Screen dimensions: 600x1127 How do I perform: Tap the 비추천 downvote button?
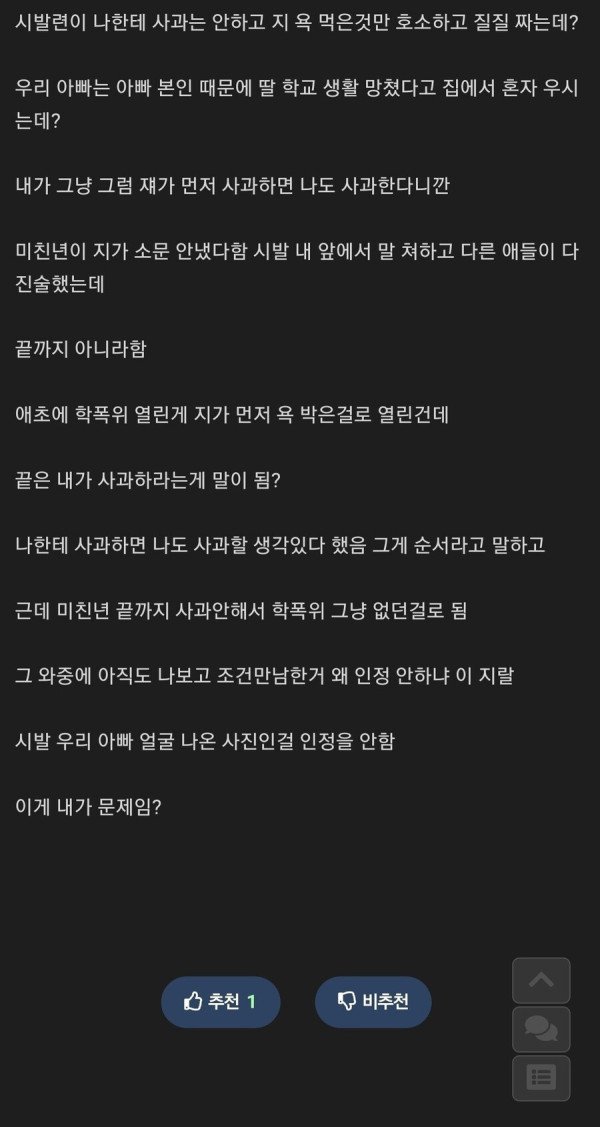tap(373, 1001)
